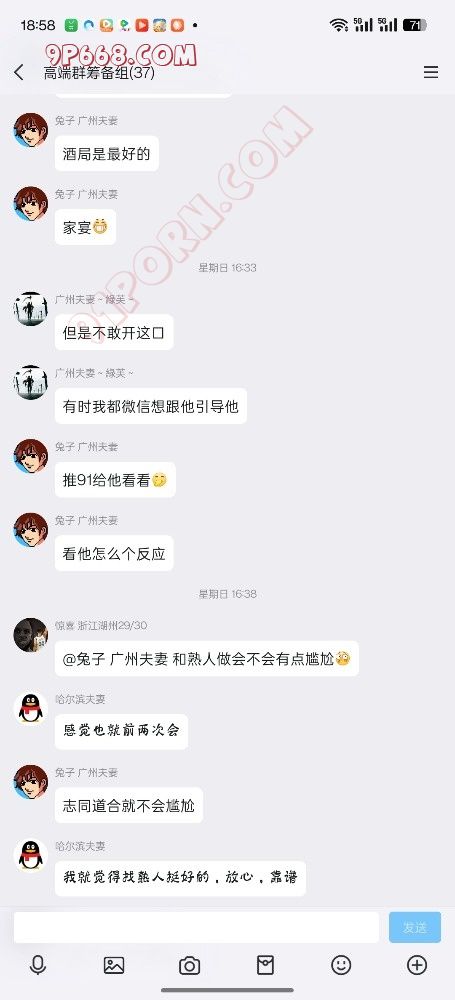This screenshot has height=1000, width=455.
Task: Open avatar beside the message 酒局是最好的
Action: click(31, 130)
